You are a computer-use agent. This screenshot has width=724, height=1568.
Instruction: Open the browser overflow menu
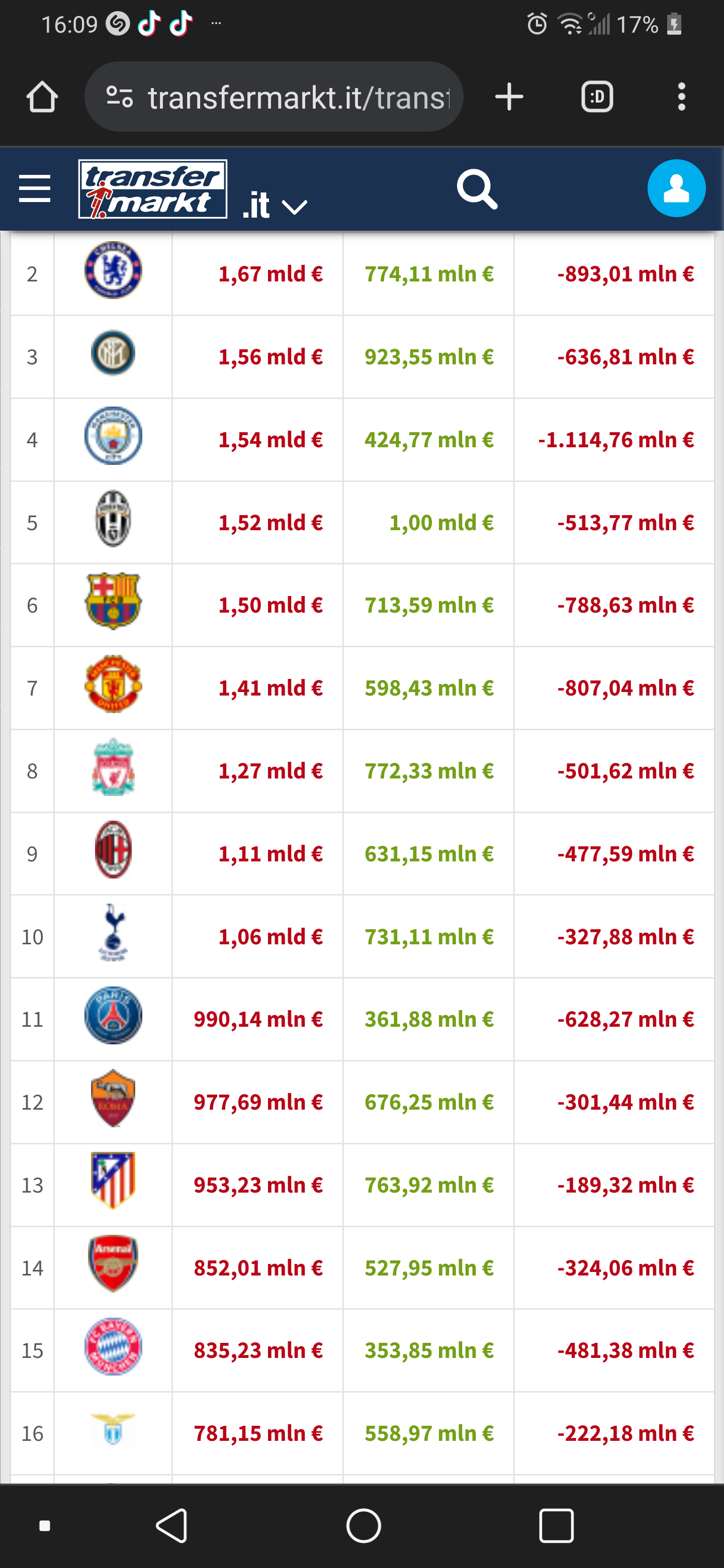(x=681, y=97)
